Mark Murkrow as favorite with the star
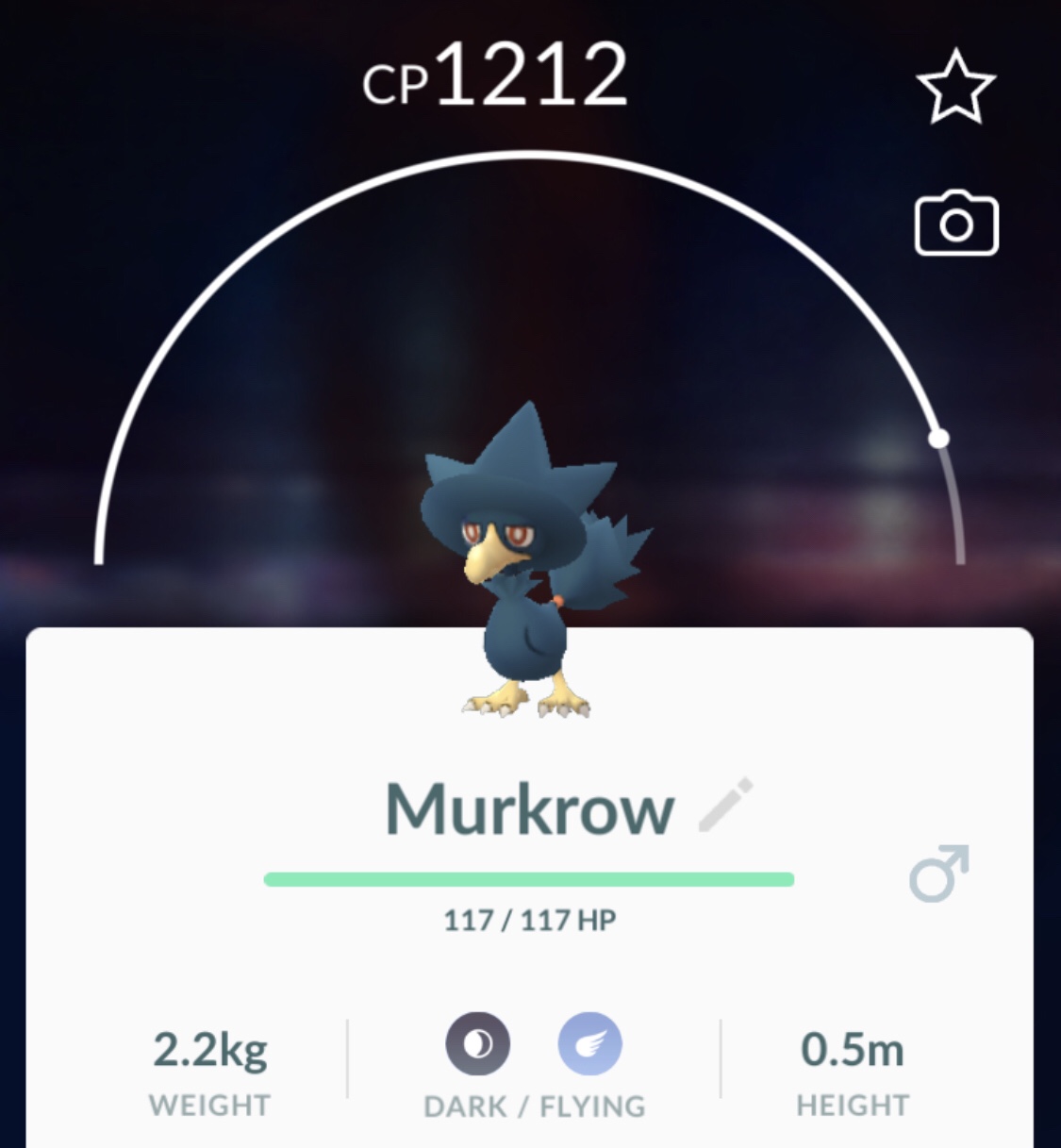This screenshot has width=1061, height=1148. [955, 88]
